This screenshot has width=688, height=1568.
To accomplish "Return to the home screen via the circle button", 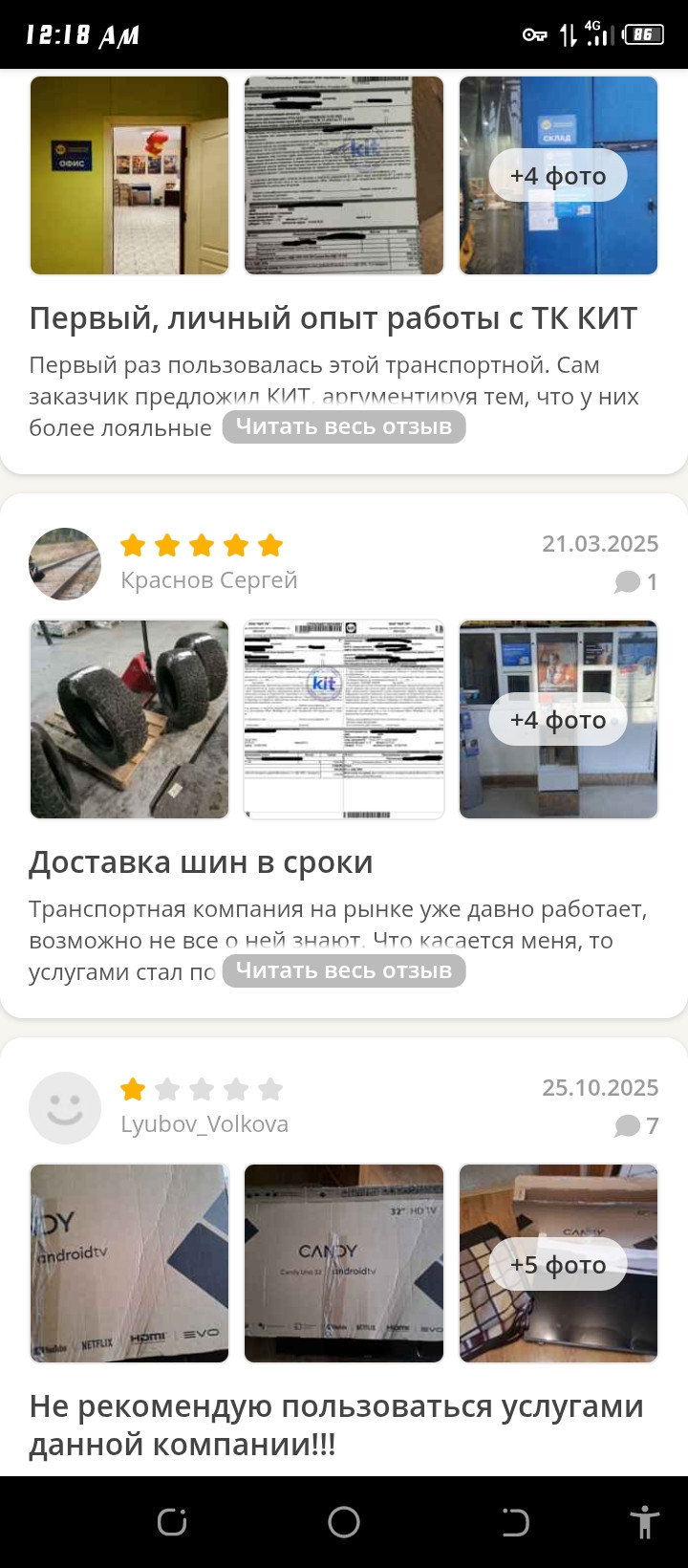I will (x=344, y=1522).
